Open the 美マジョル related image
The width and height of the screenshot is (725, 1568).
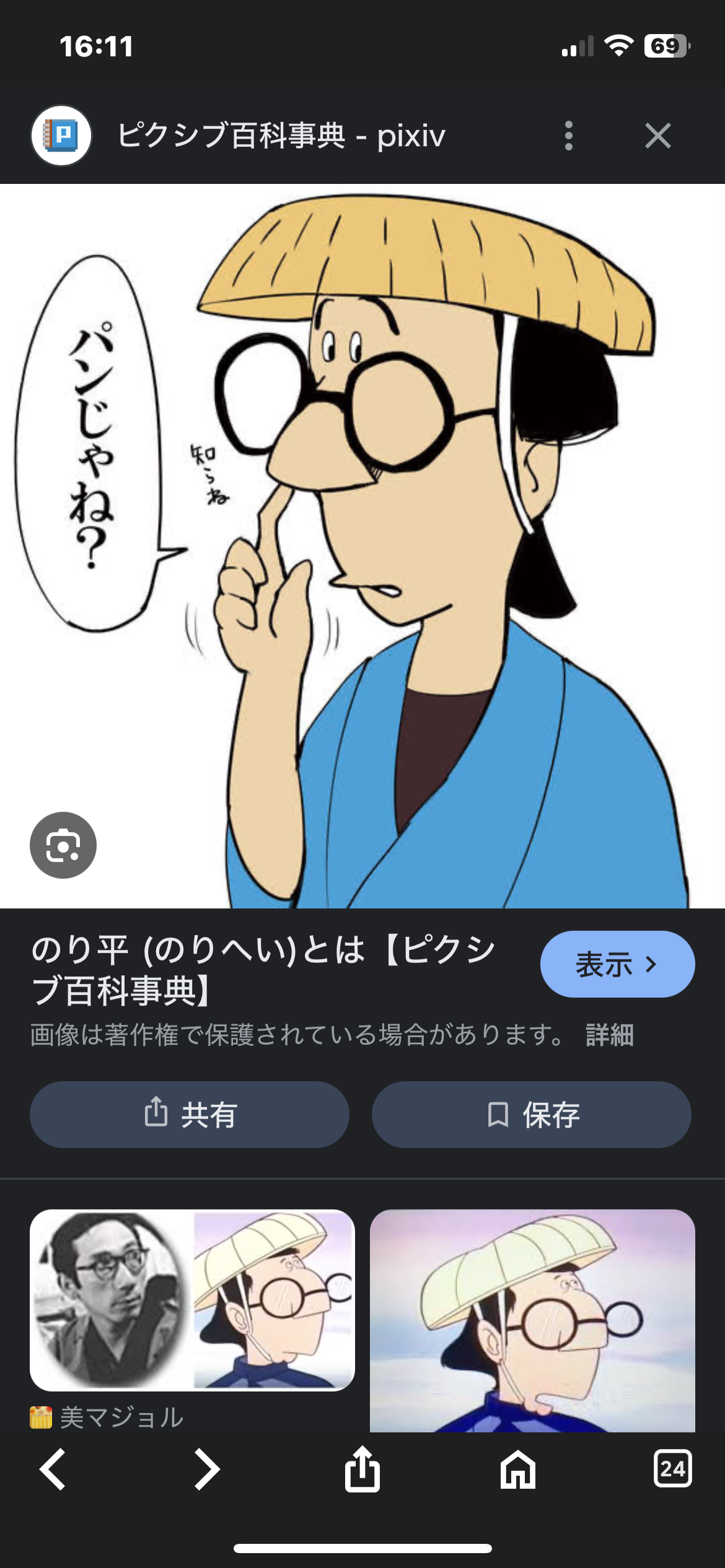click(x=192, y=1300)
